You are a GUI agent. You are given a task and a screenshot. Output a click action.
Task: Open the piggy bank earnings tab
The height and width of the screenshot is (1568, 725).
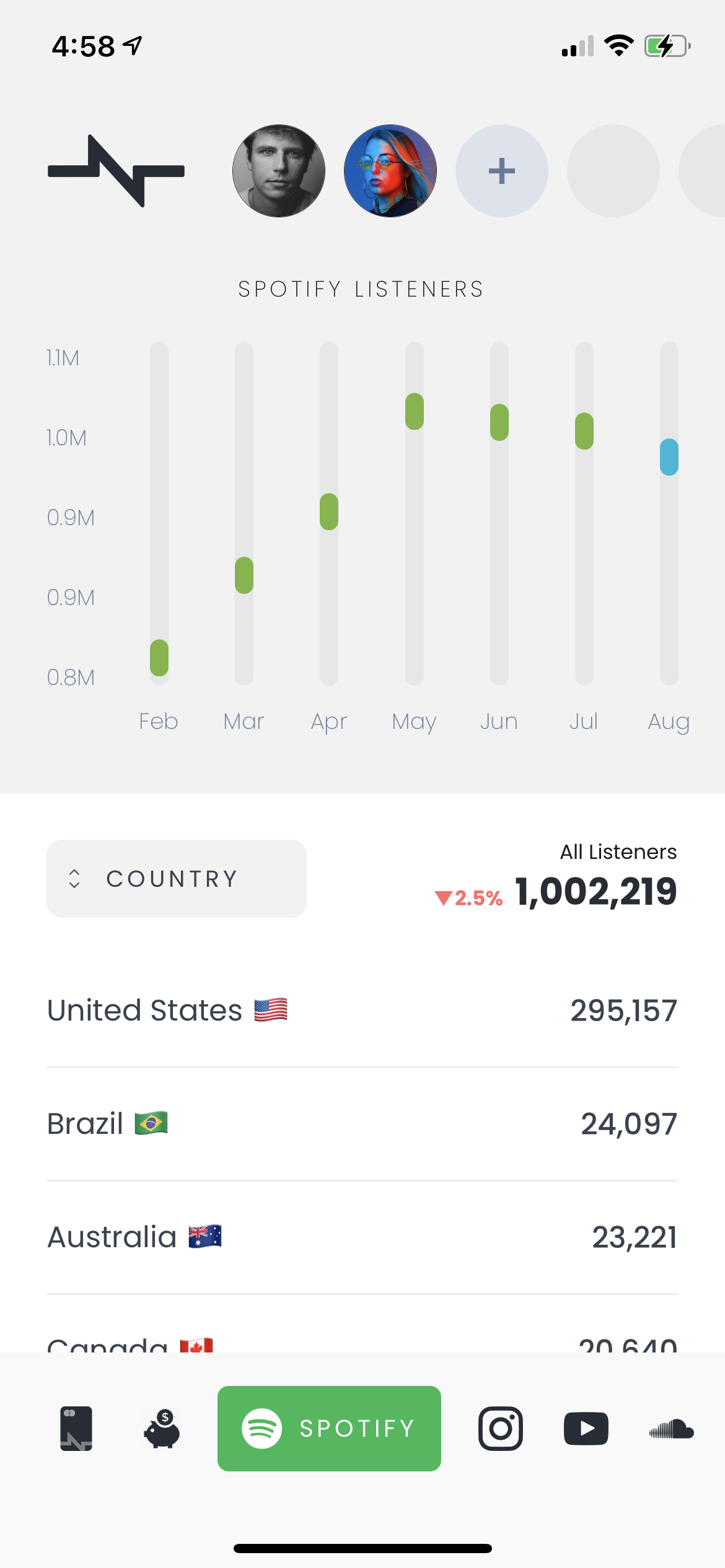[x=162, y=1429]
